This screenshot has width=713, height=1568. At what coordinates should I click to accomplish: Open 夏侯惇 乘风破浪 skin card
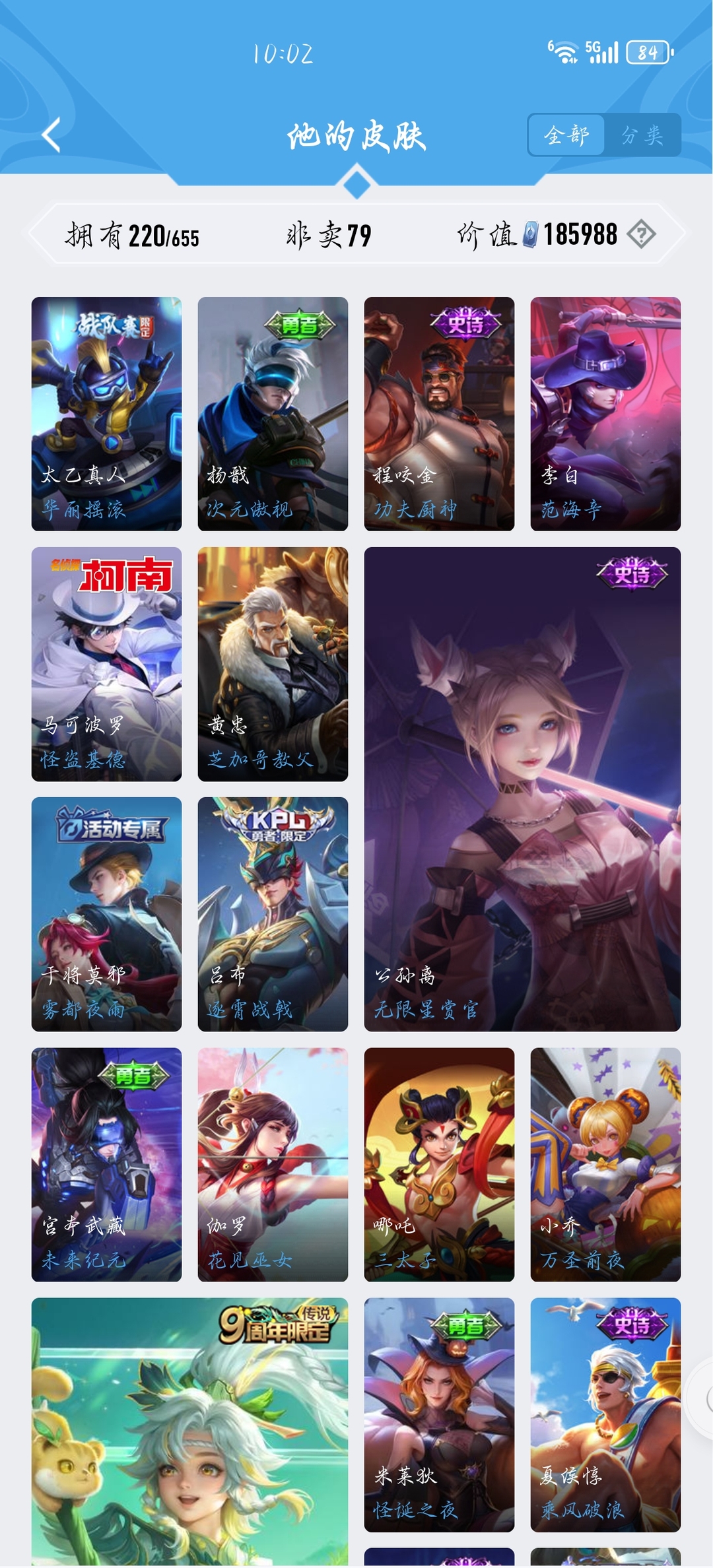tap(605, 1414)
